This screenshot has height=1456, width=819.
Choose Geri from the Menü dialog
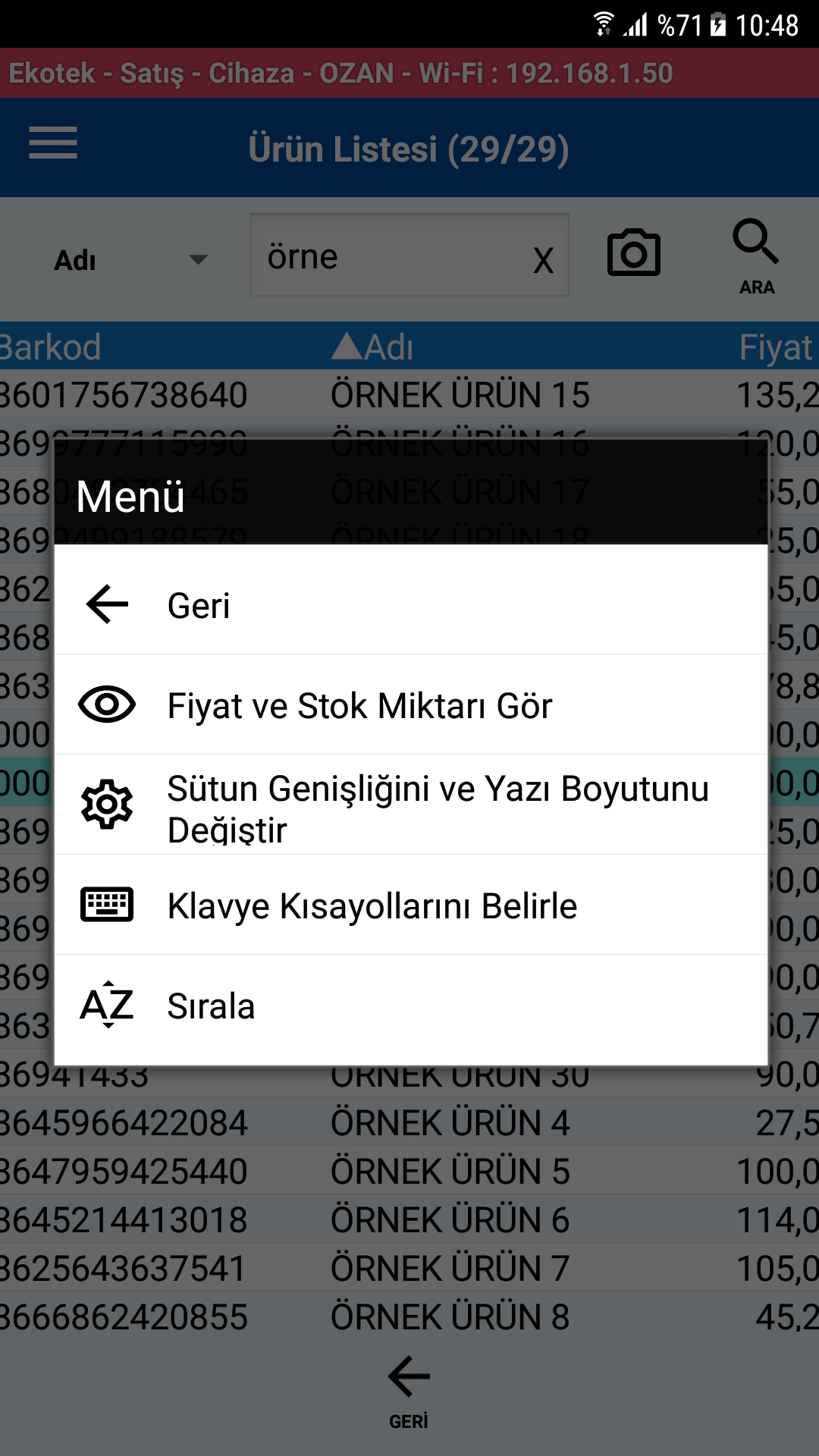point(199,604)
